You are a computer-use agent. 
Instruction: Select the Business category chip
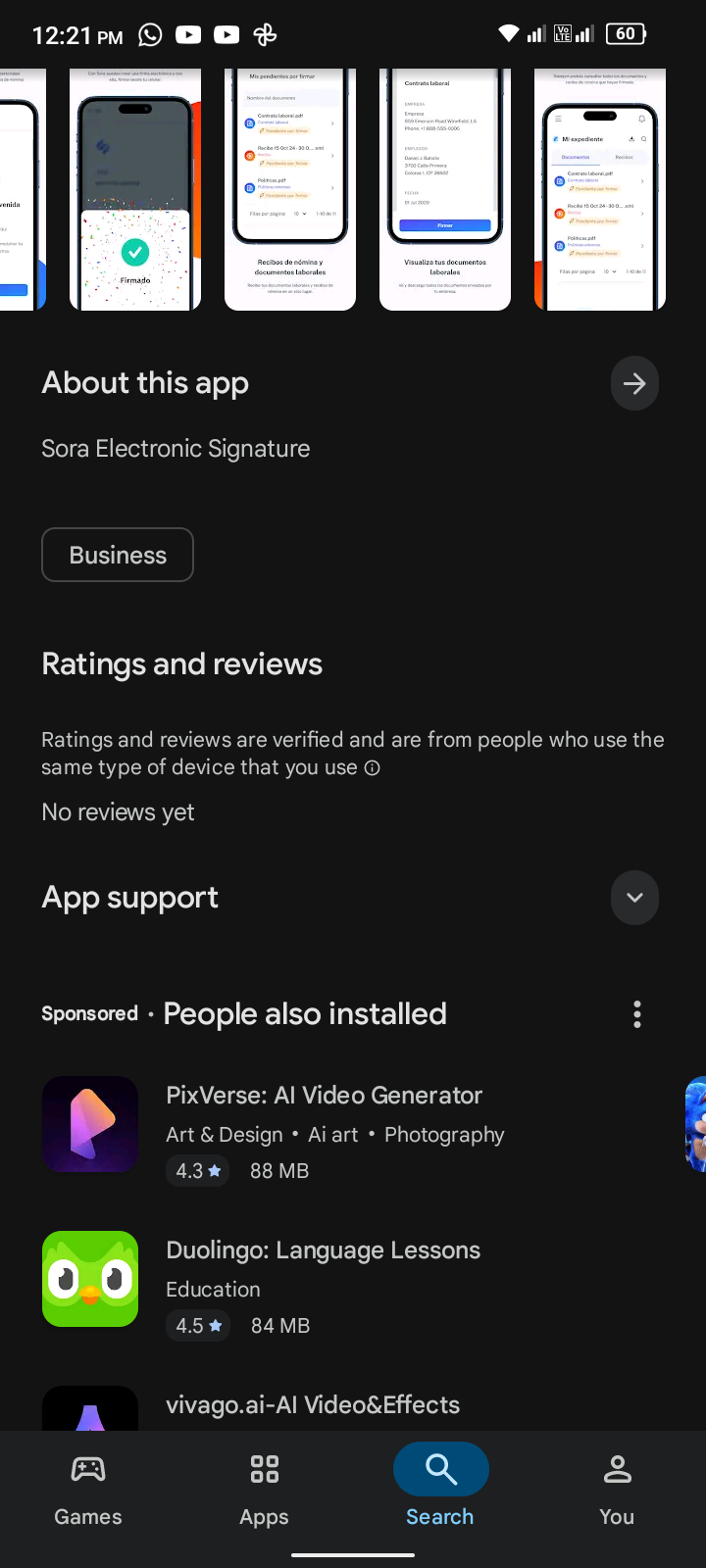[x=118, y=555]
